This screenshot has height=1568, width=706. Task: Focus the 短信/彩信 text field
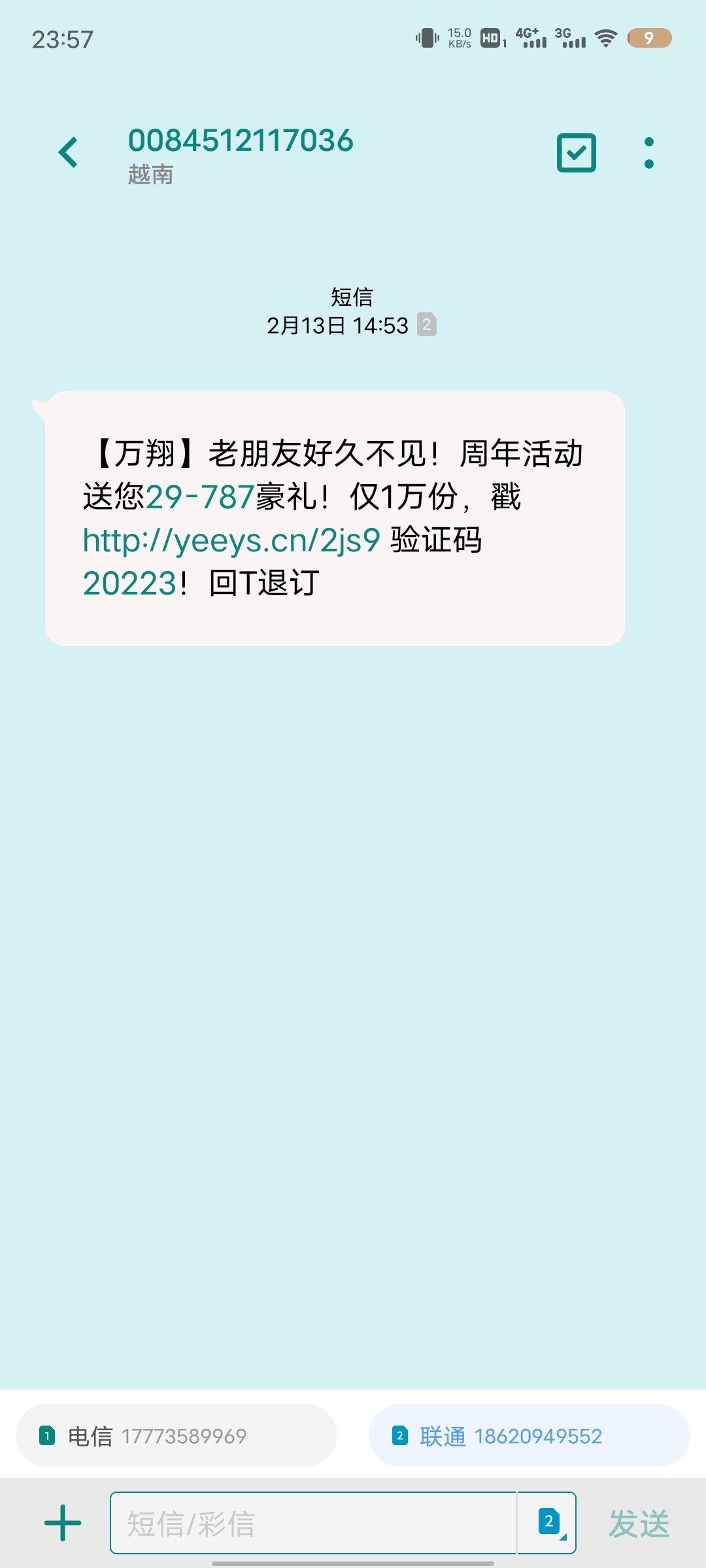point(314,1523)
